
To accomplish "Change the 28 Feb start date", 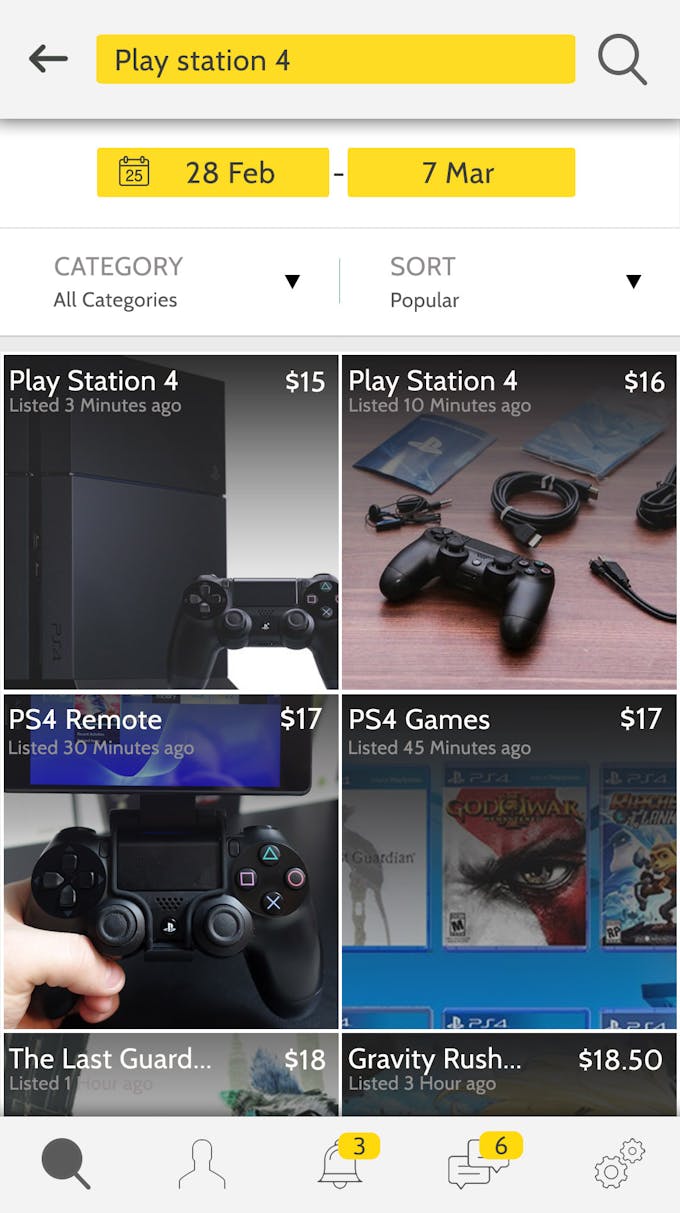I will tap(212, 172).
